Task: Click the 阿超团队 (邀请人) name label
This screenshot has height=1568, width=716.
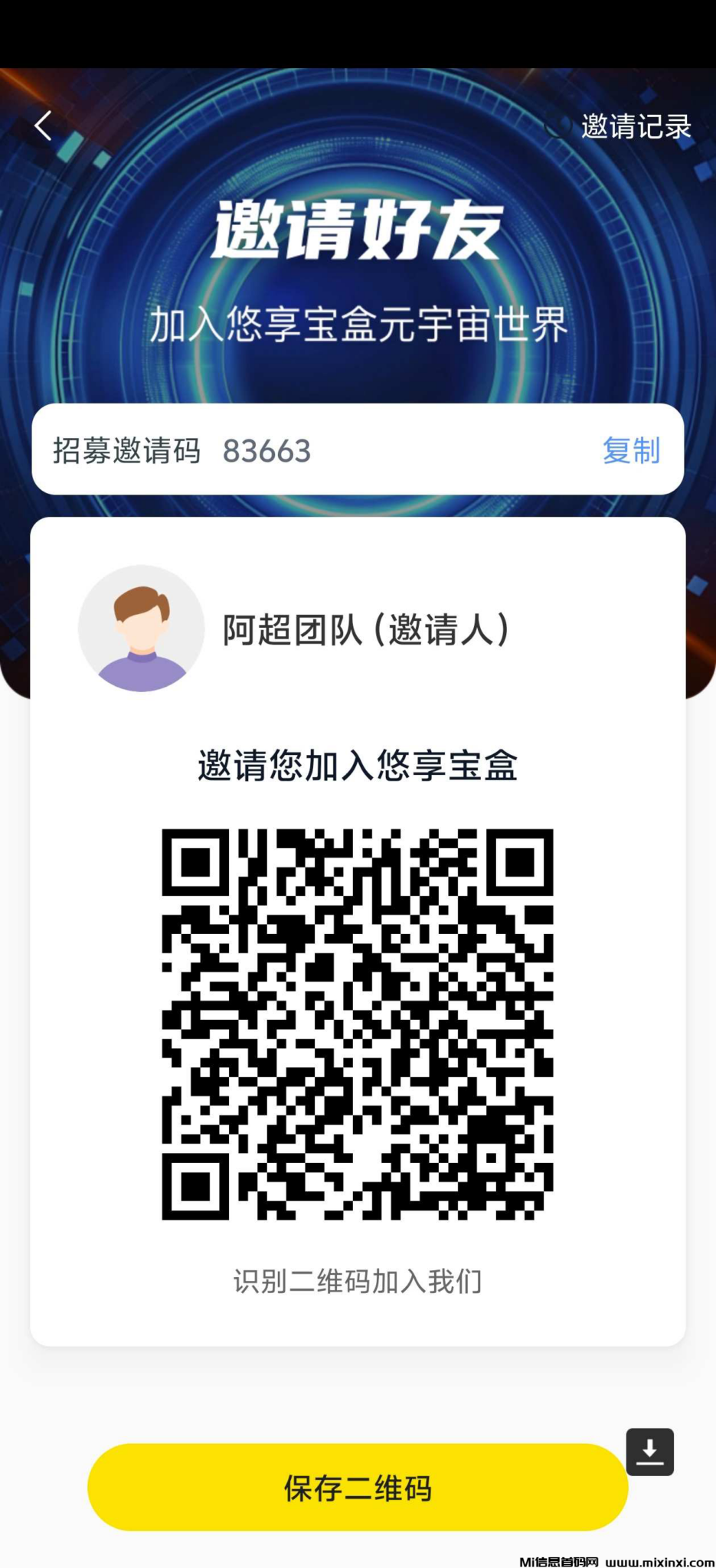Action: click(366, 628)
